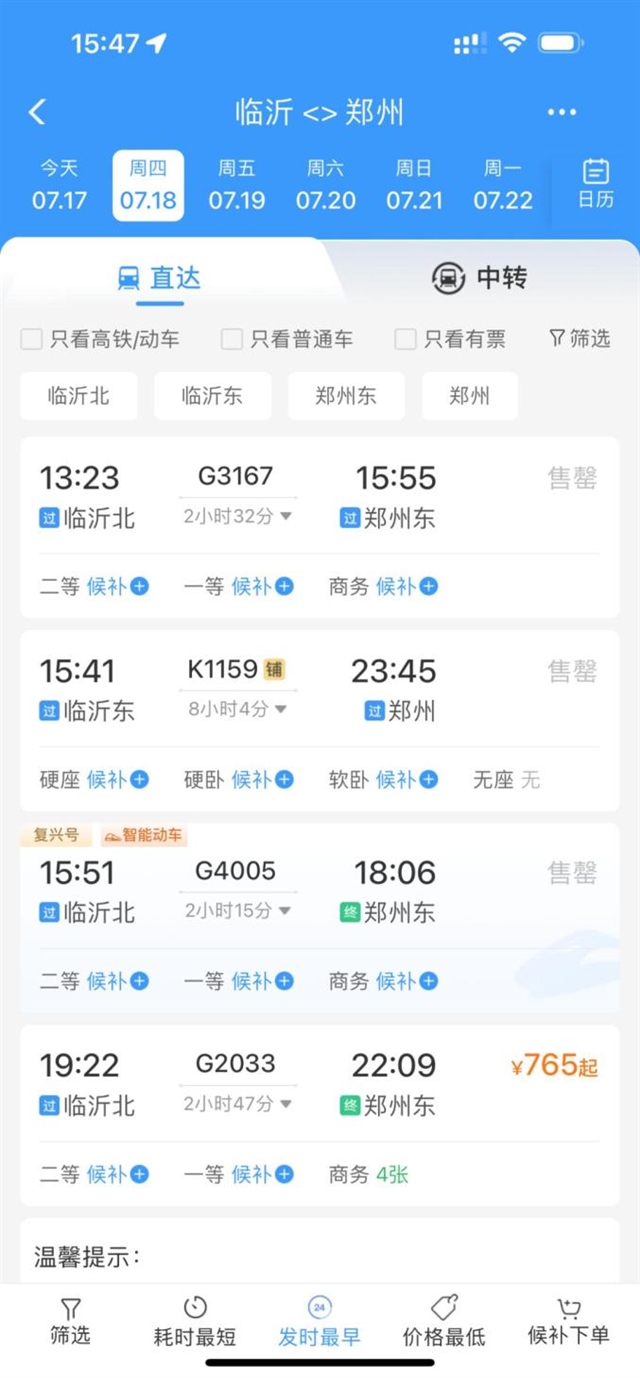Select date 周五 07.19
This screenshot has height=1378, width=640.
237,185
